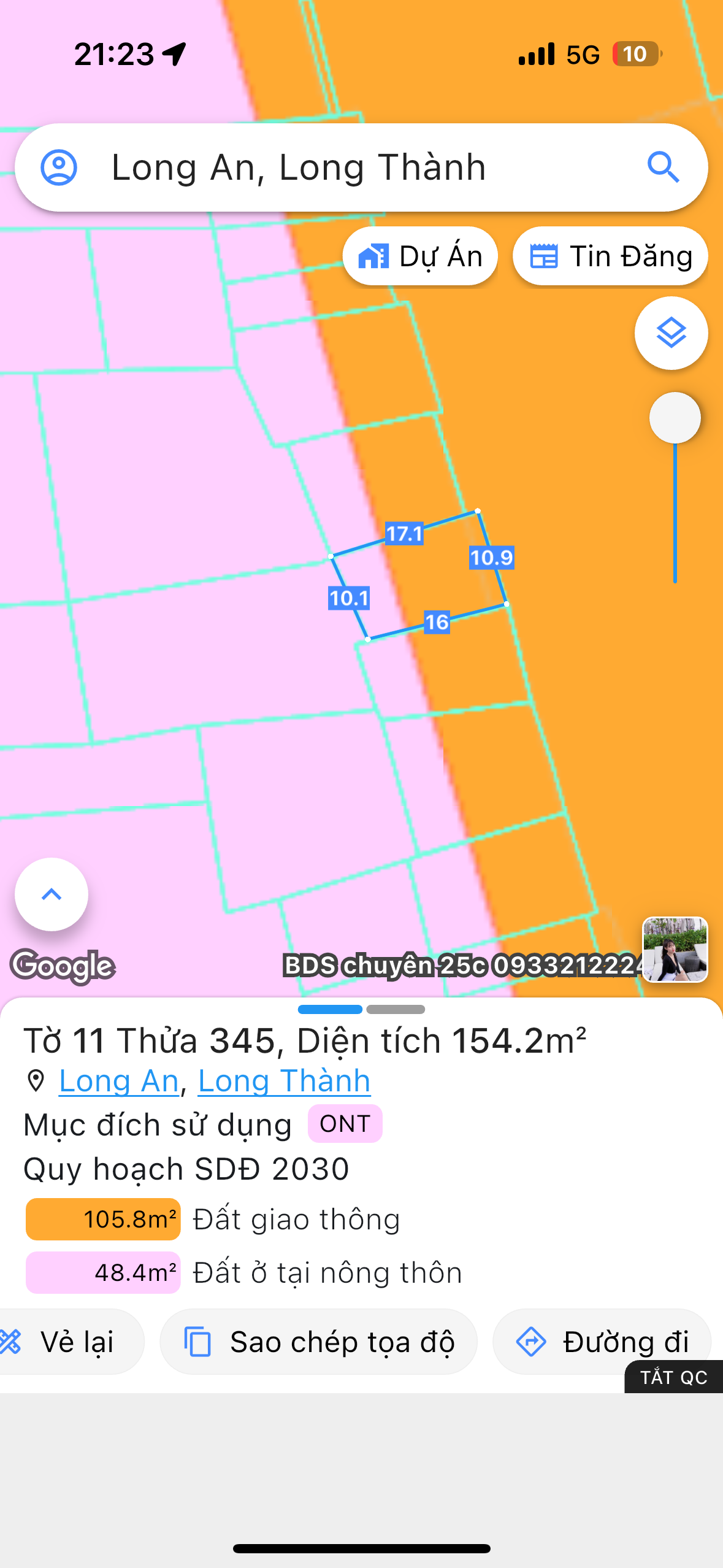Screen dimensions: 723x1568
Task: Open the user profile icon
Action: point(59,167)
